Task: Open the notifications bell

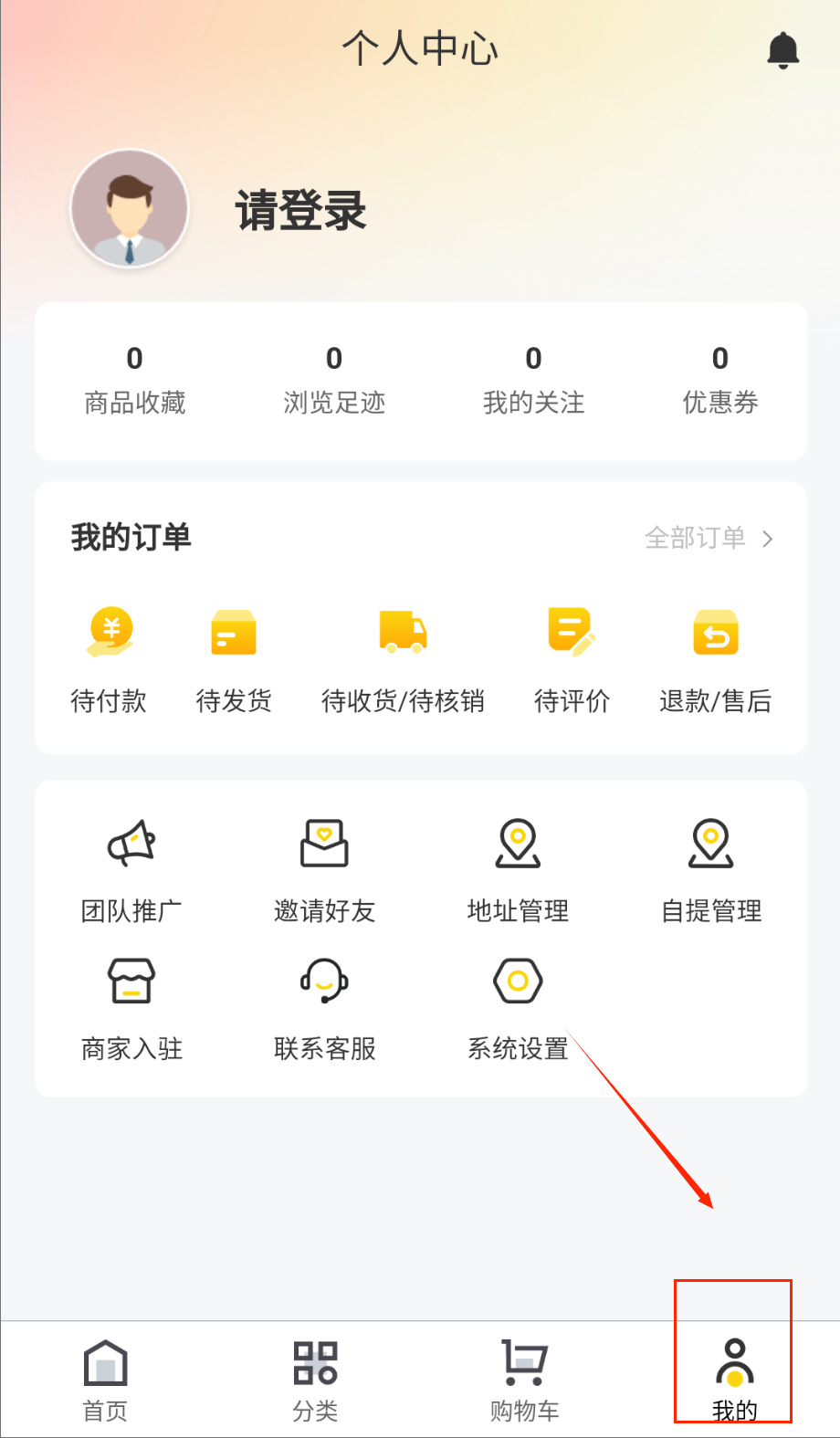Action: pos(782,50)
